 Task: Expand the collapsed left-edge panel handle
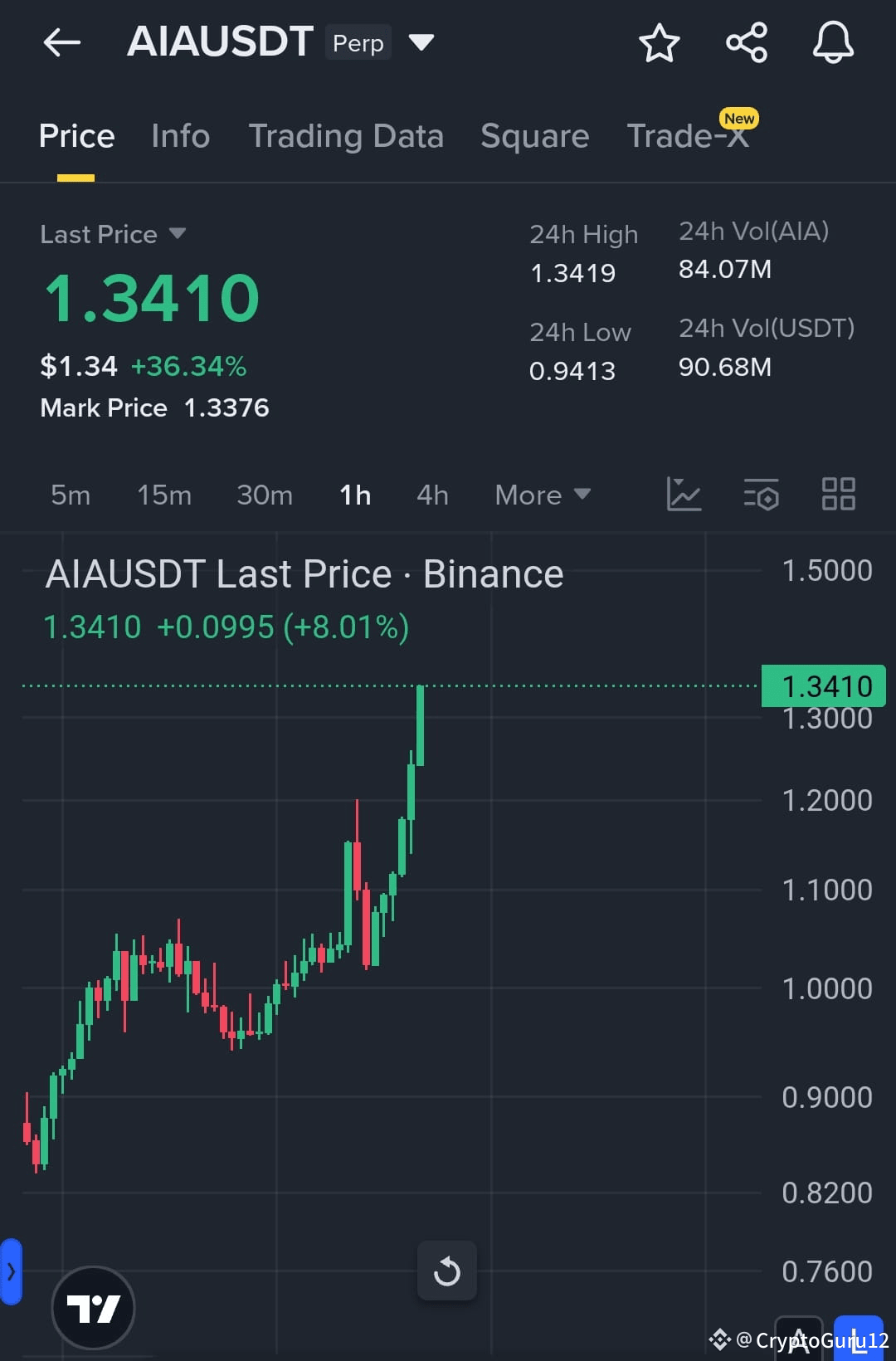coord(10,1271)
